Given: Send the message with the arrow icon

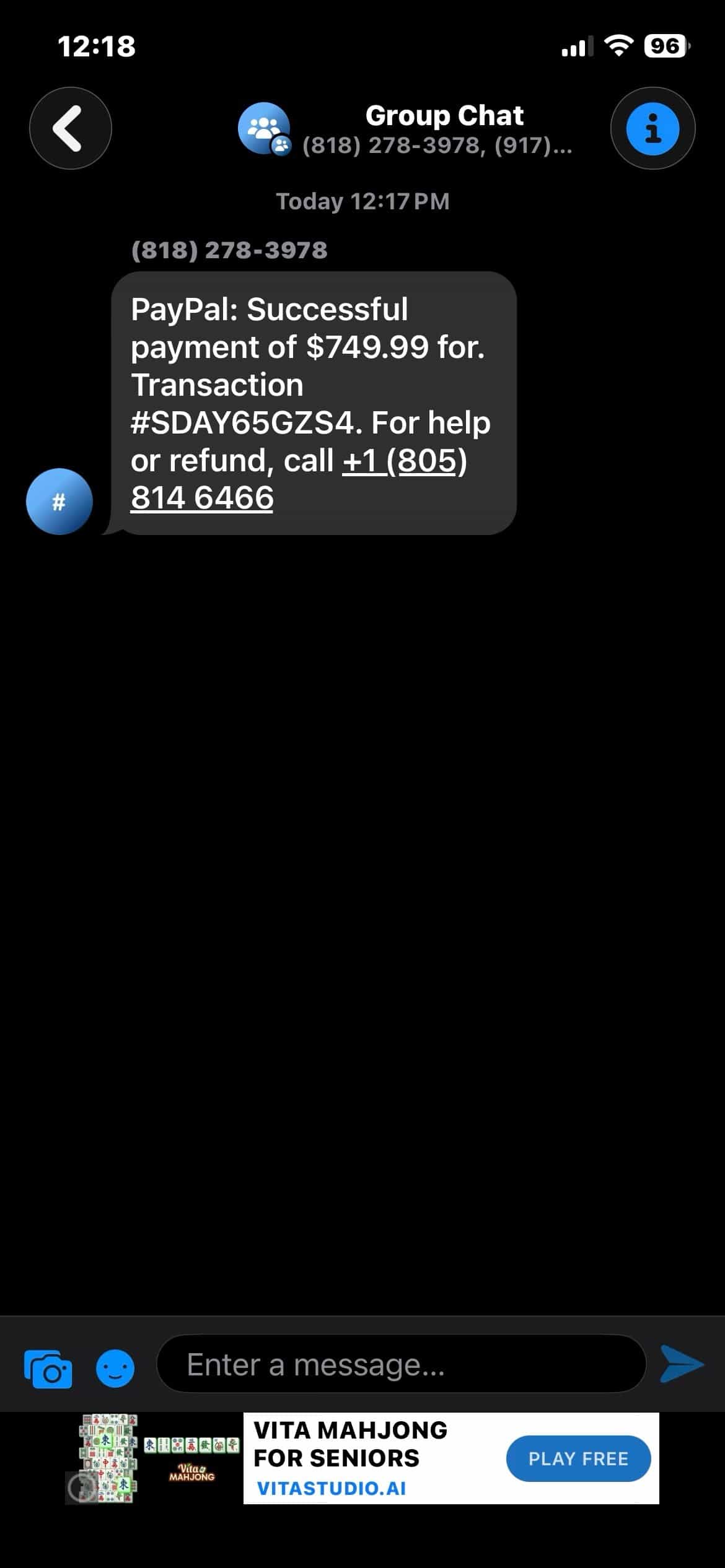Looking at the screenshot, I should (682, 1364).
